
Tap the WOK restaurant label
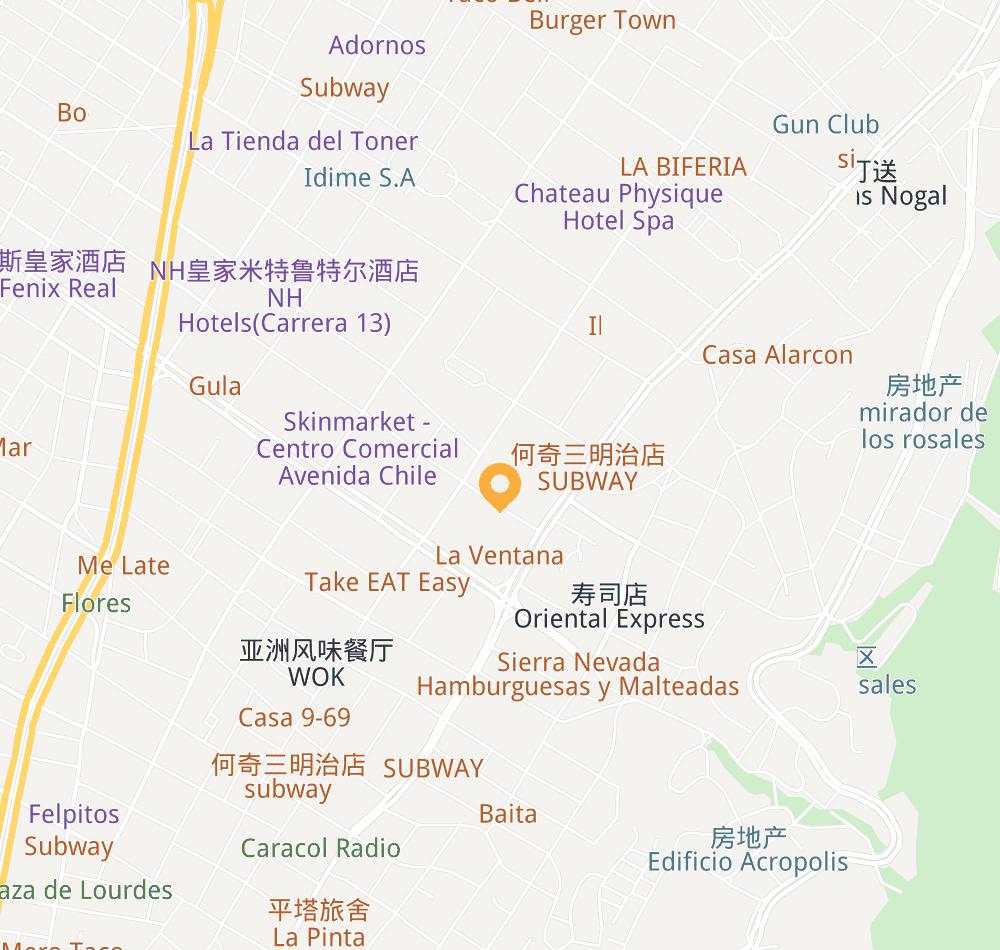[316, 677]
